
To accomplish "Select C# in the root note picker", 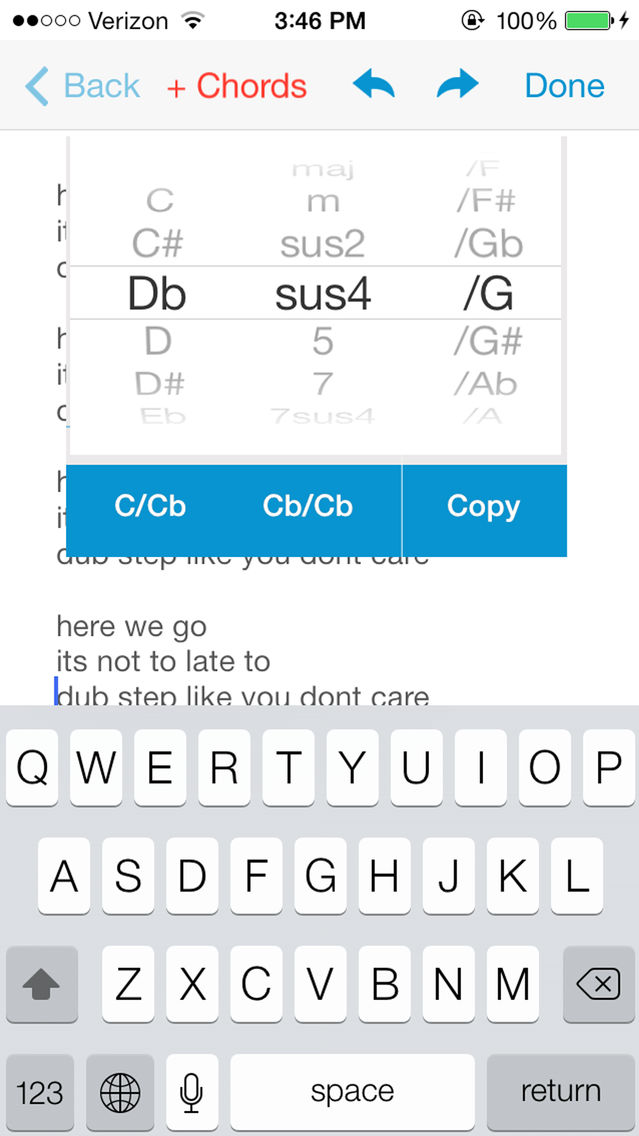I will [x=157, y=245].
